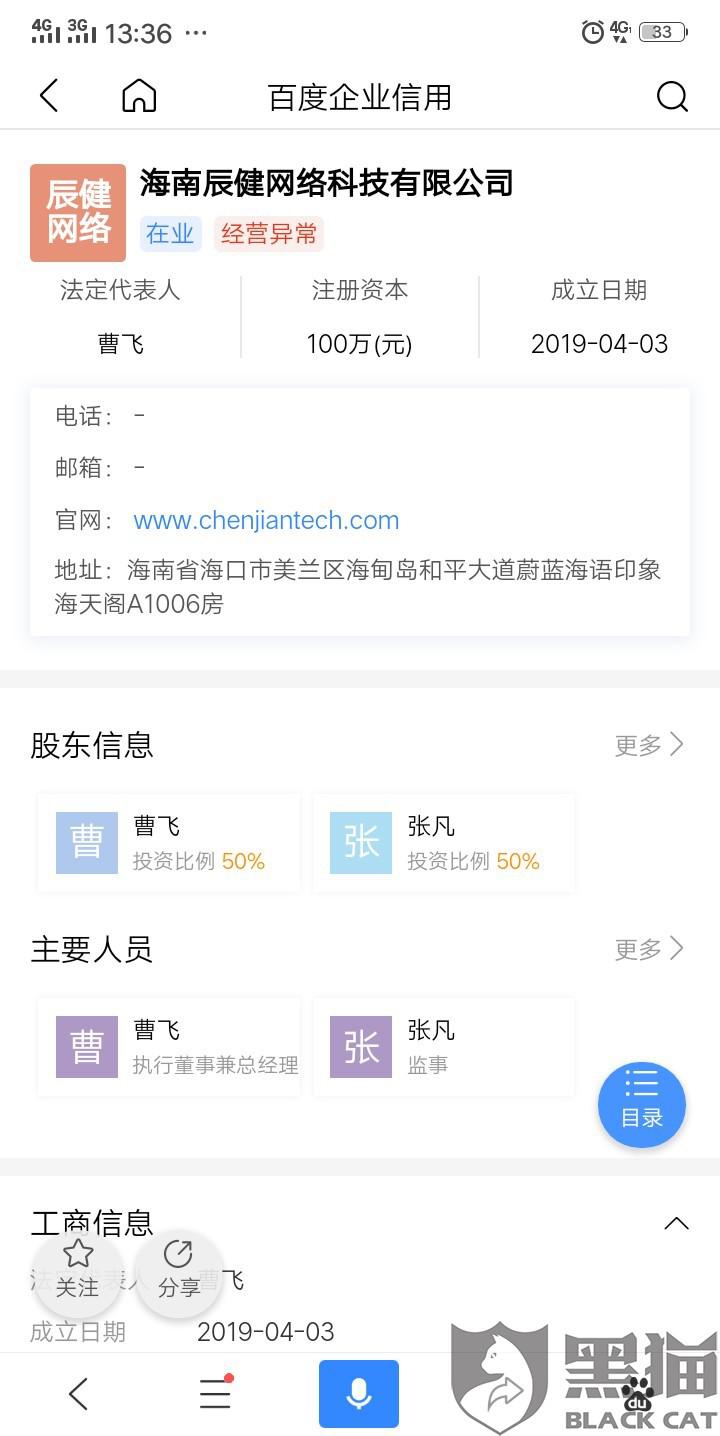Open the floating 目录 contents button
Viewport: 720px width, 1436px height.
(x=642, y=1105)
